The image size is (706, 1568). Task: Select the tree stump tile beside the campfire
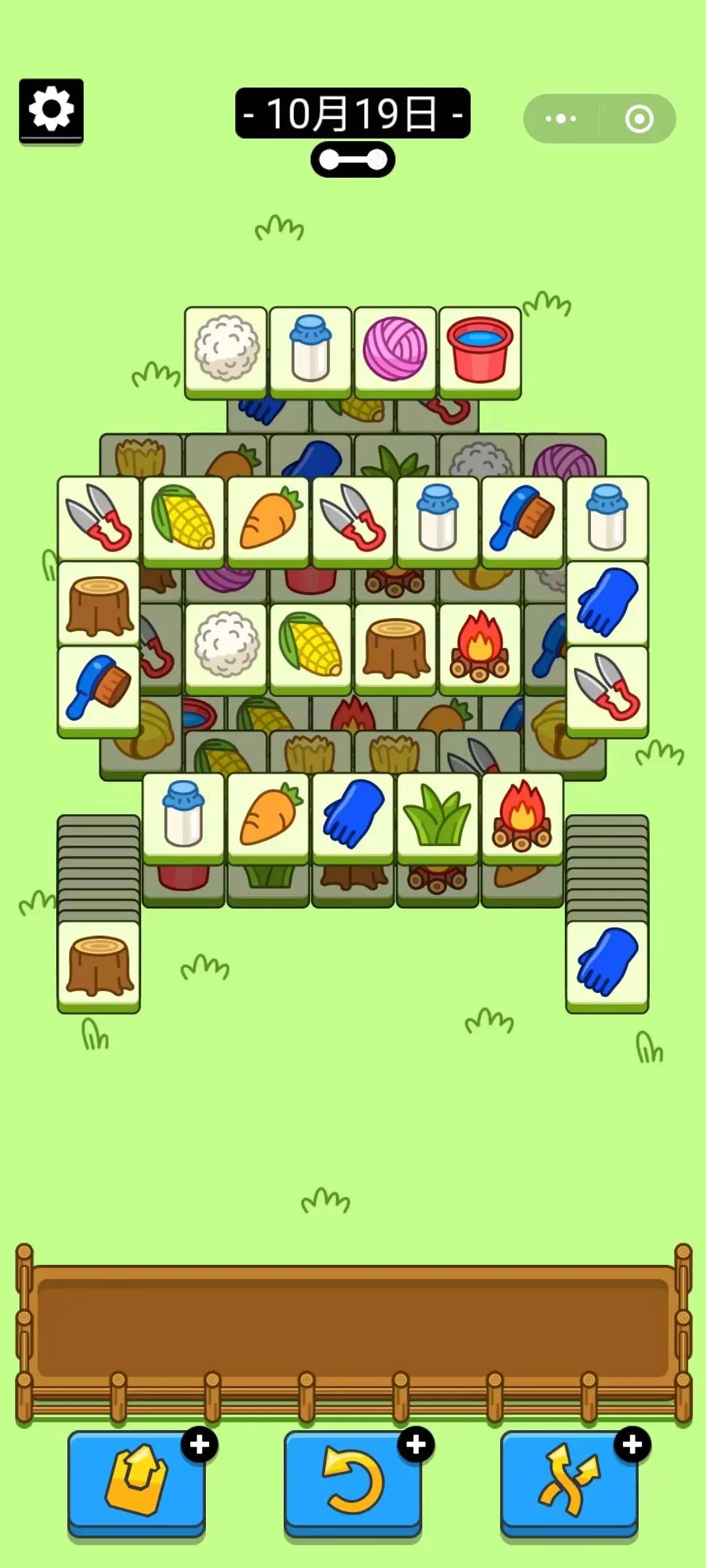pos(395,647)
